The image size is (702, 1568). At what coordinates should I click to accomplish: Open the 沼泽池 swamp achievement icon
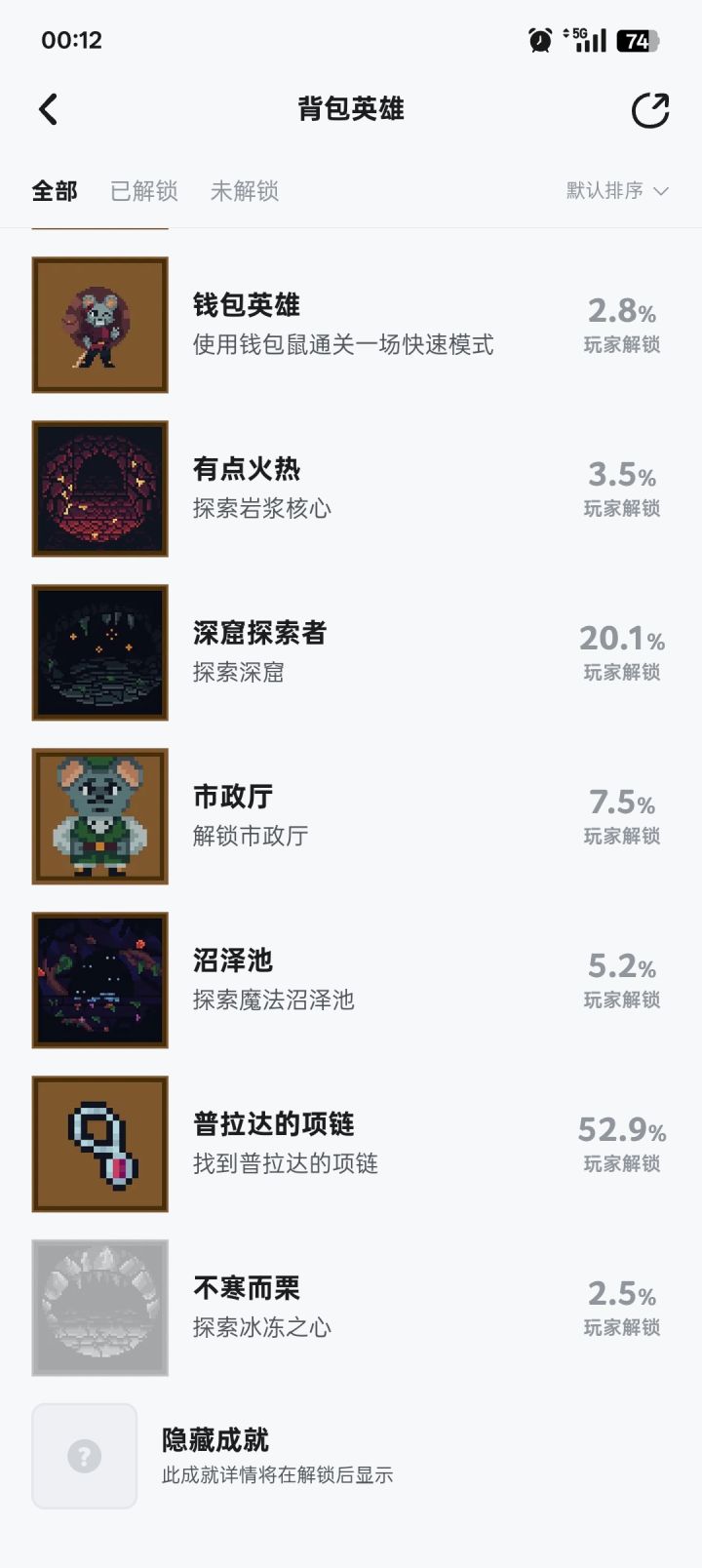pos(99,980)
